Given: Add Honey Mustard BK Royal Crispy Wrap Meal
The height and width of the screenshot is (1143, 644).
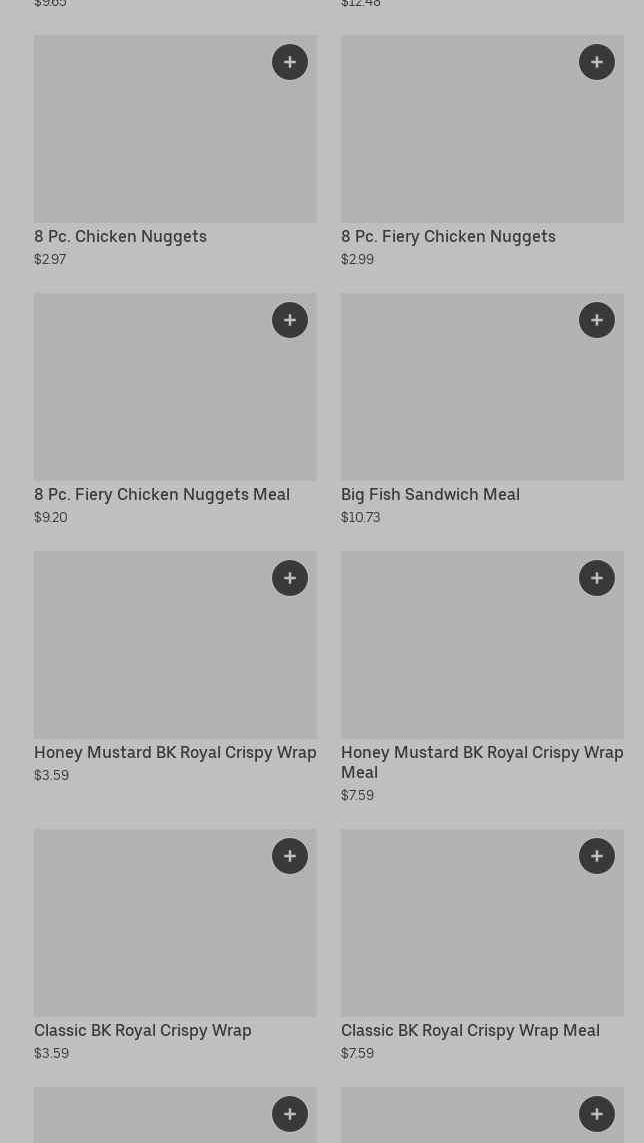Looking at the screenshot, I should pos(597,578).
